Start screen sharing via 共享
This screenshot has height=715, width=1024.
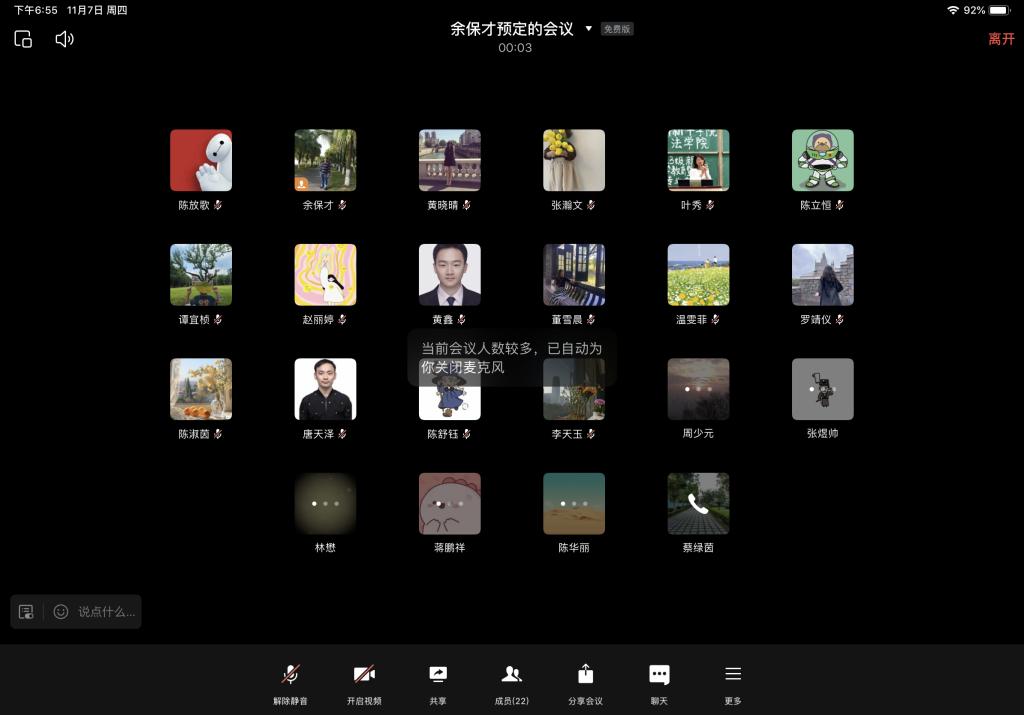pyautogui.click(x=438, y=683)
